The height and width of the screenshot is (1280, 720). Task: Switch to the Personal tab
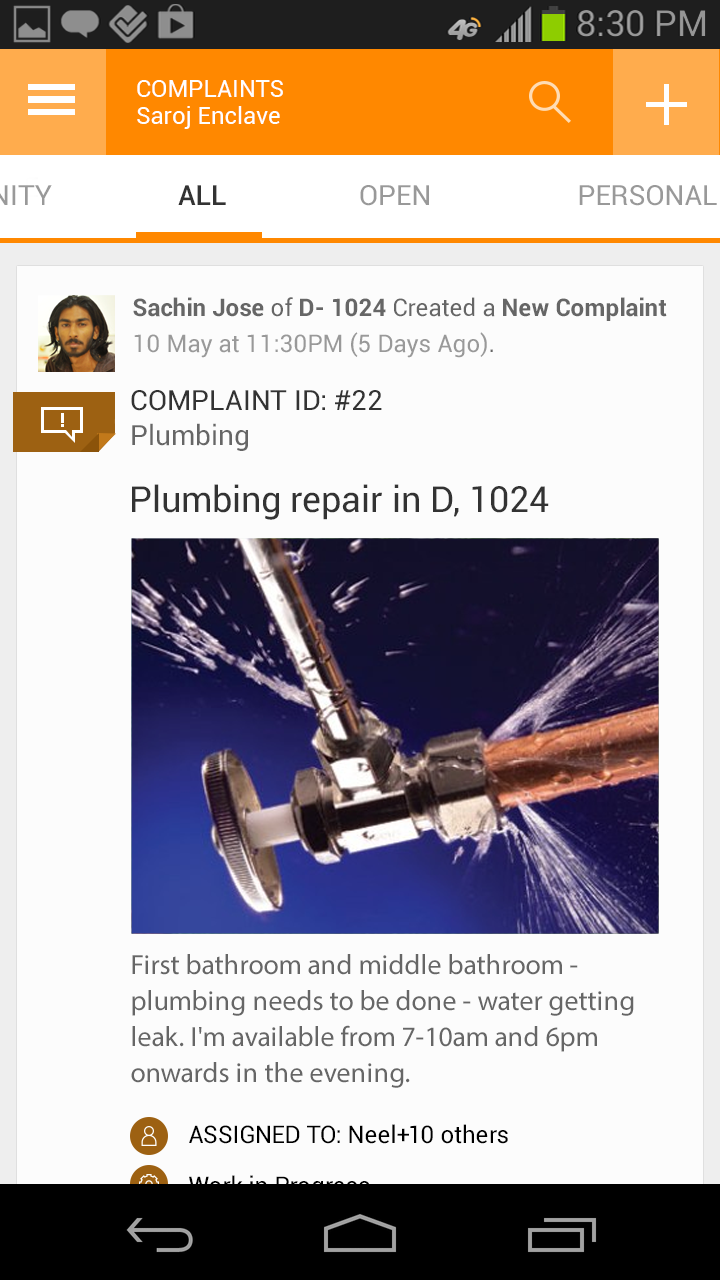[x=647, y=196]
